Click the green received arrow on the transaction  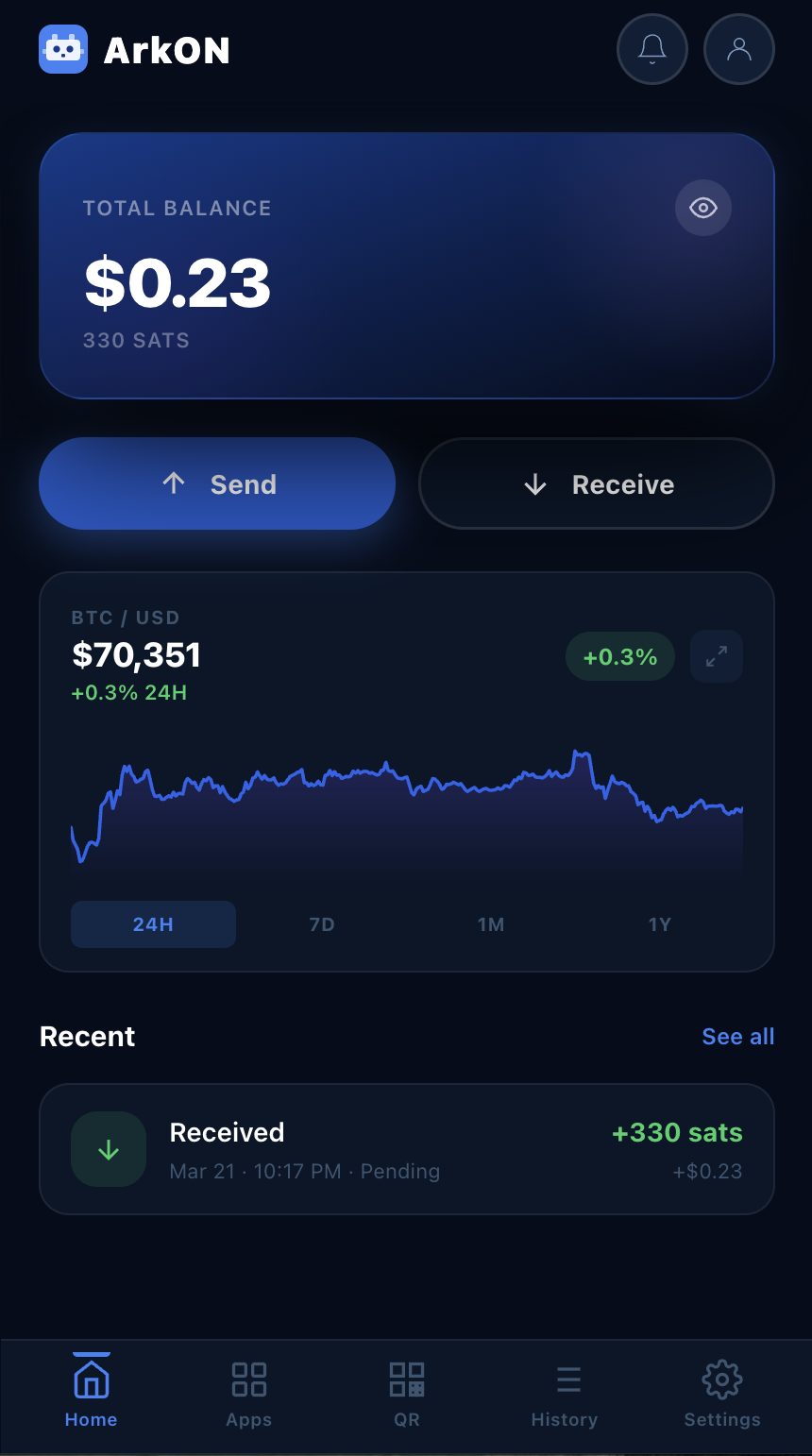(x=109, y=1149)
